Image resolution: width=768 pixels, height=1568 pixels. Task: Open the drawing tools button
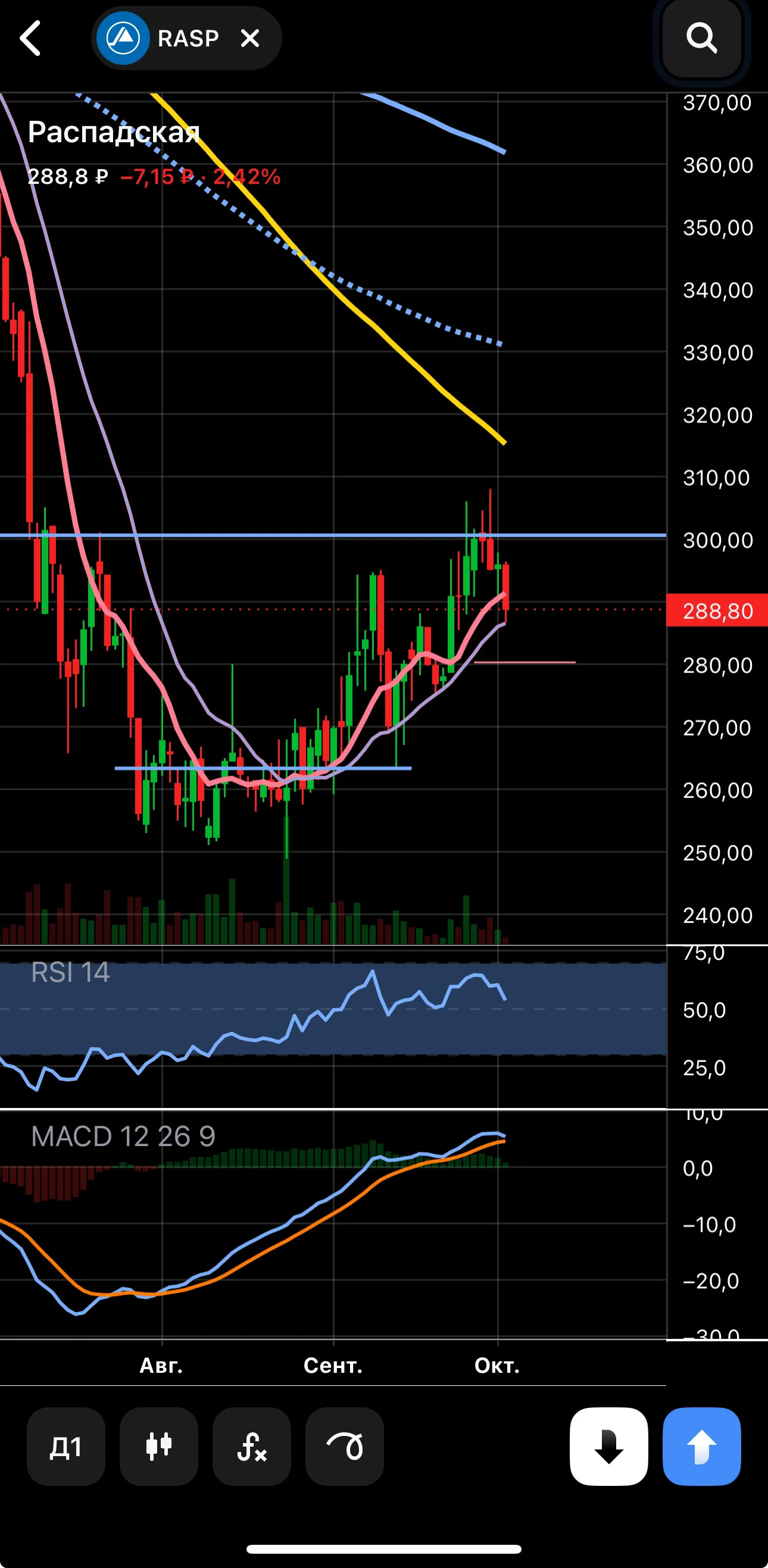click(x=345, y=1446)
